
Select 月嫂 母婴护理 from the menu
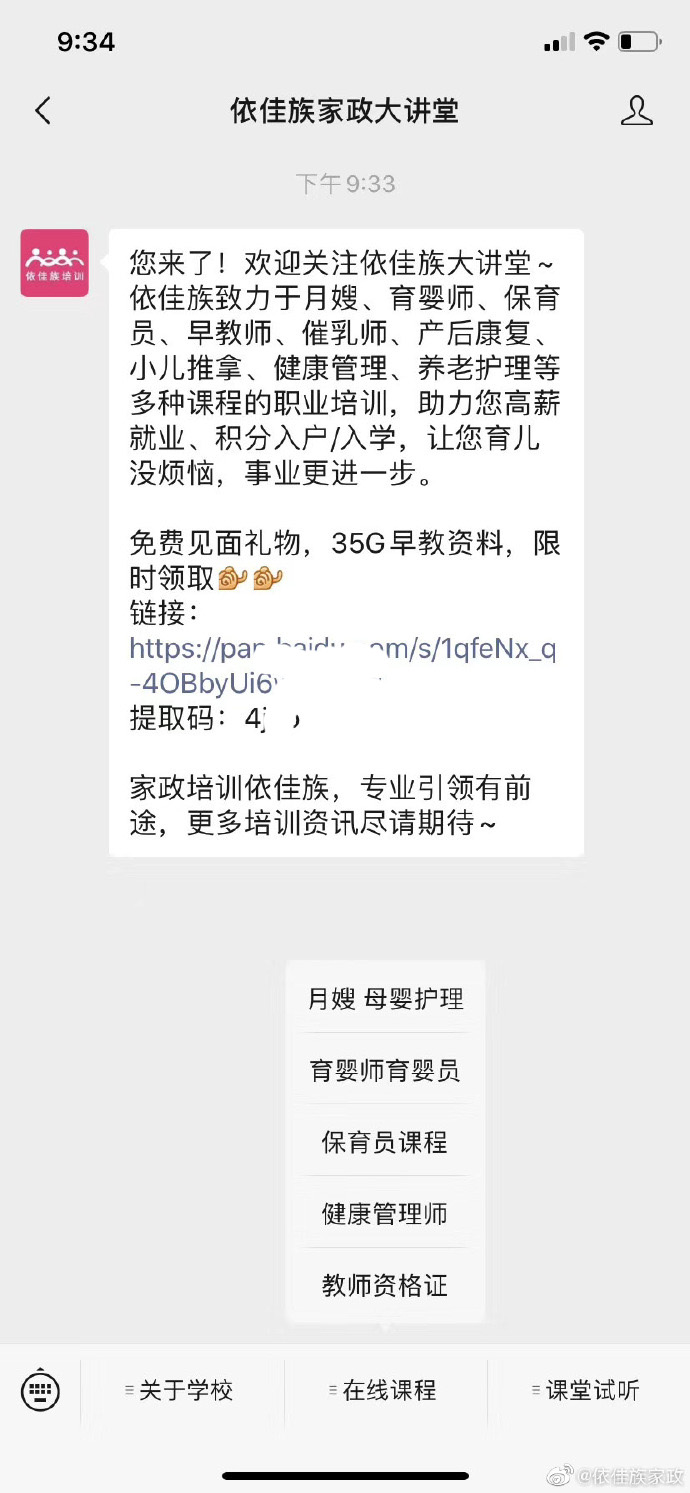coord(385,998)
